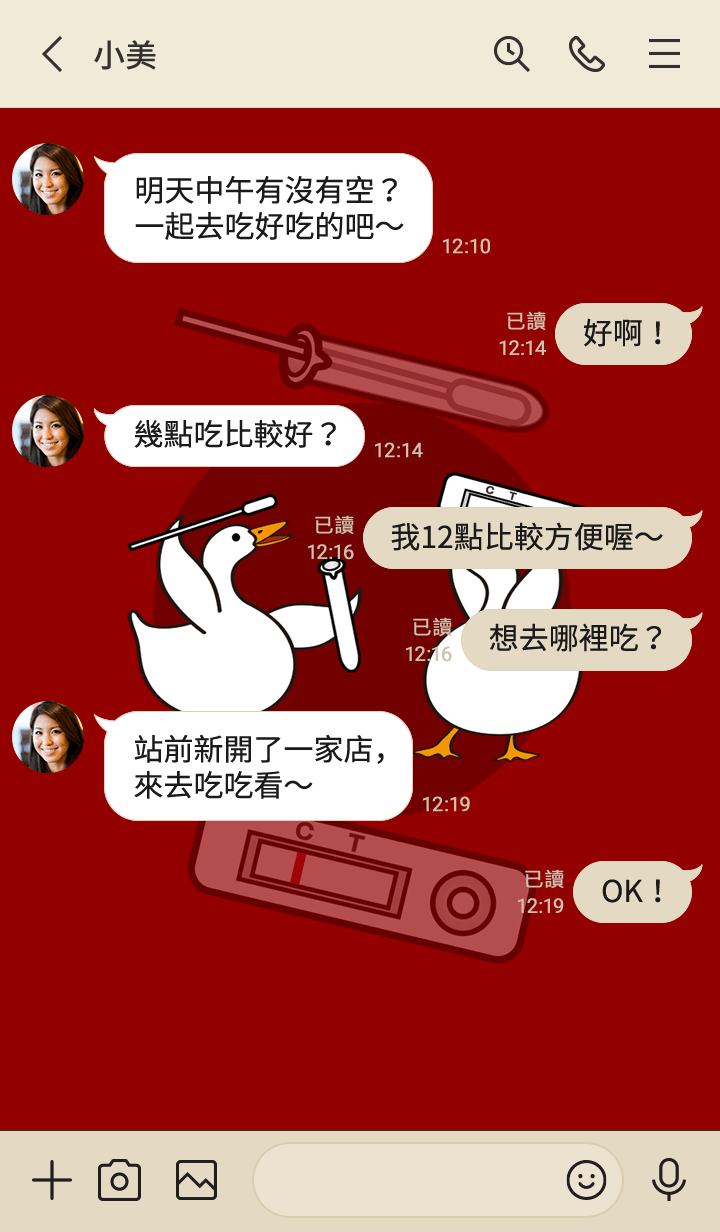Start a voice call with 小美
Viewport: 720px width, 1232px height.
tap(587, 54)
